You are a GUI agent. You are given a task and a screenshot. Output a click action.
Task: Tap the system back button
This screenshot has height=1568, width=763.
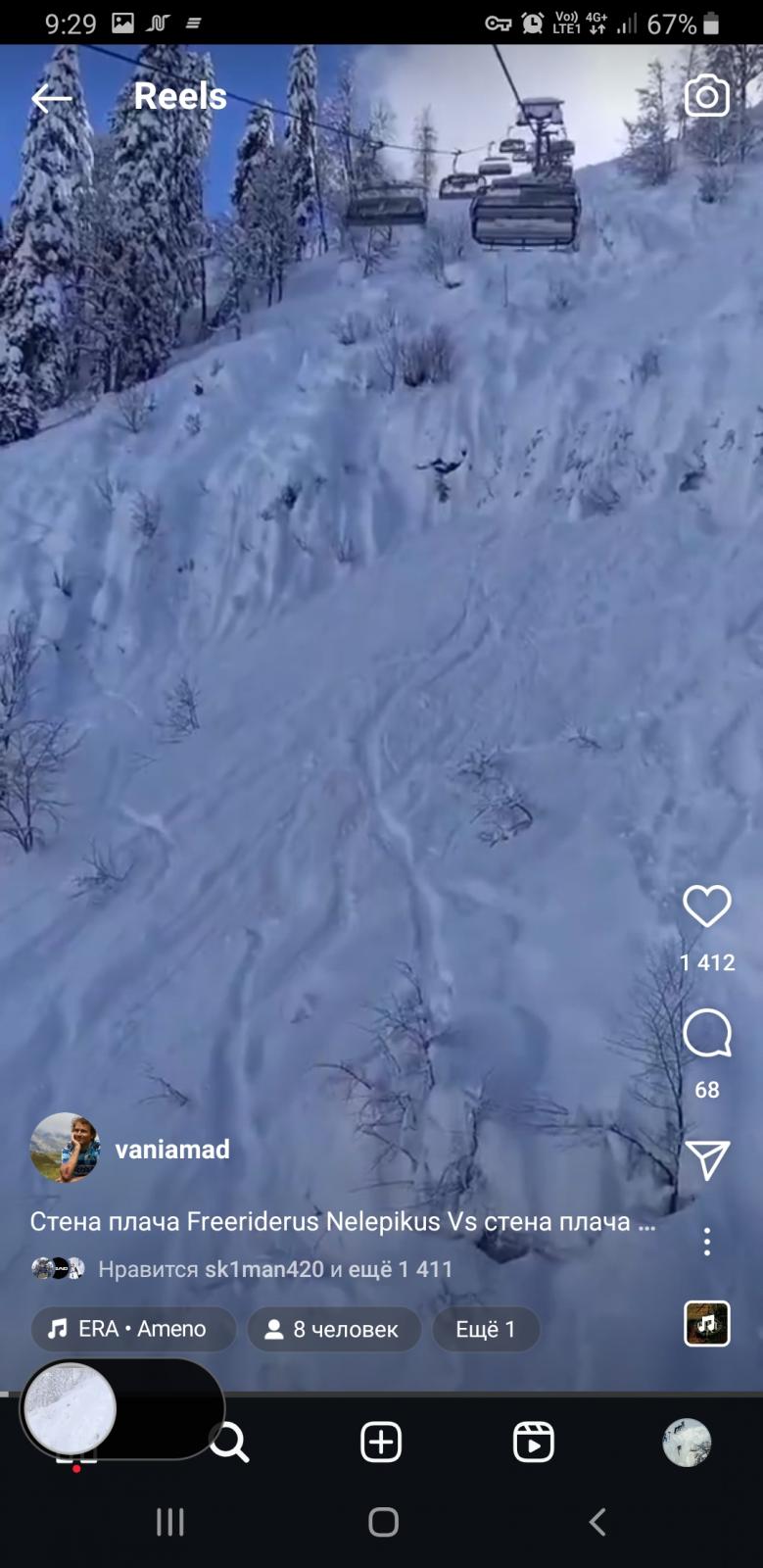[x=597, y=1522]
